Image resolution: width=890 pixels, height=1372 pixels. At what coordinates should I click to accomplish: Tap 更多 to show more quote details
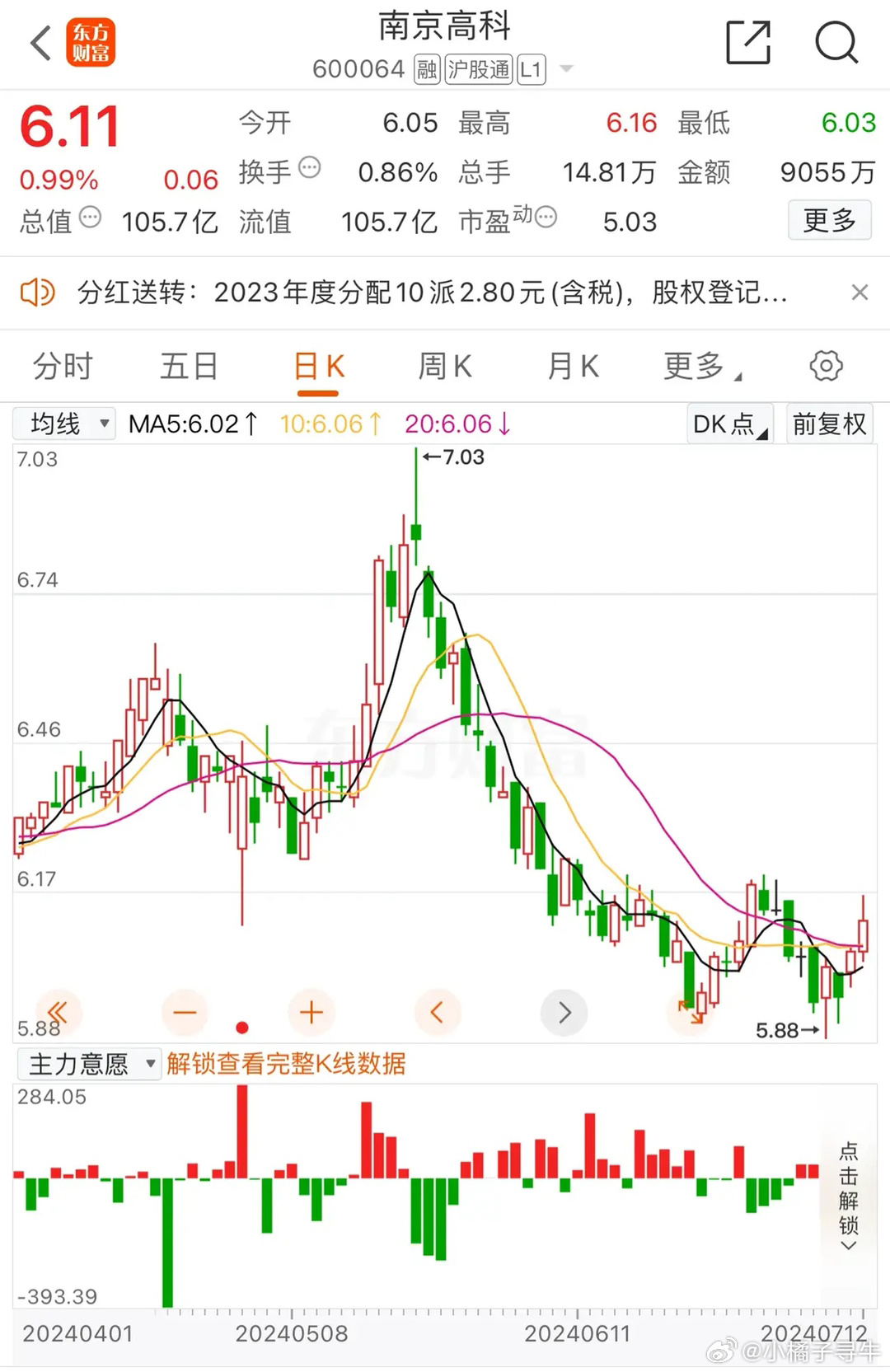click(830, 220)
